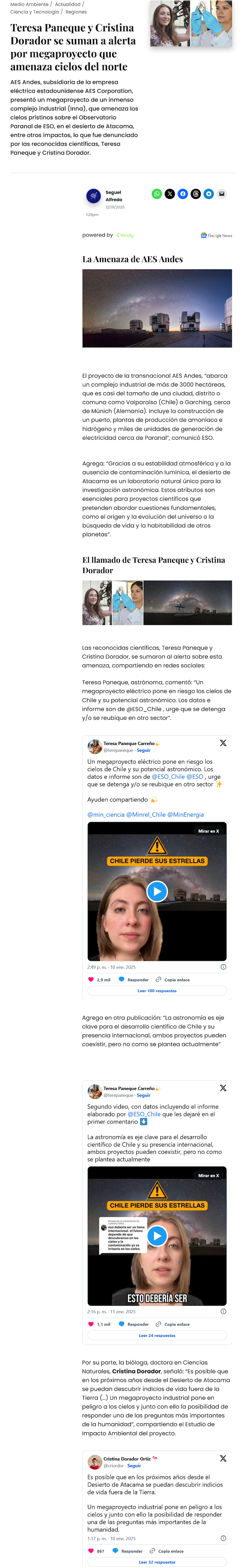The image size is (251, 1568).
Task: Follow Cristina Dorador Ortiz via Seguir
Action: pos(134,1466)
